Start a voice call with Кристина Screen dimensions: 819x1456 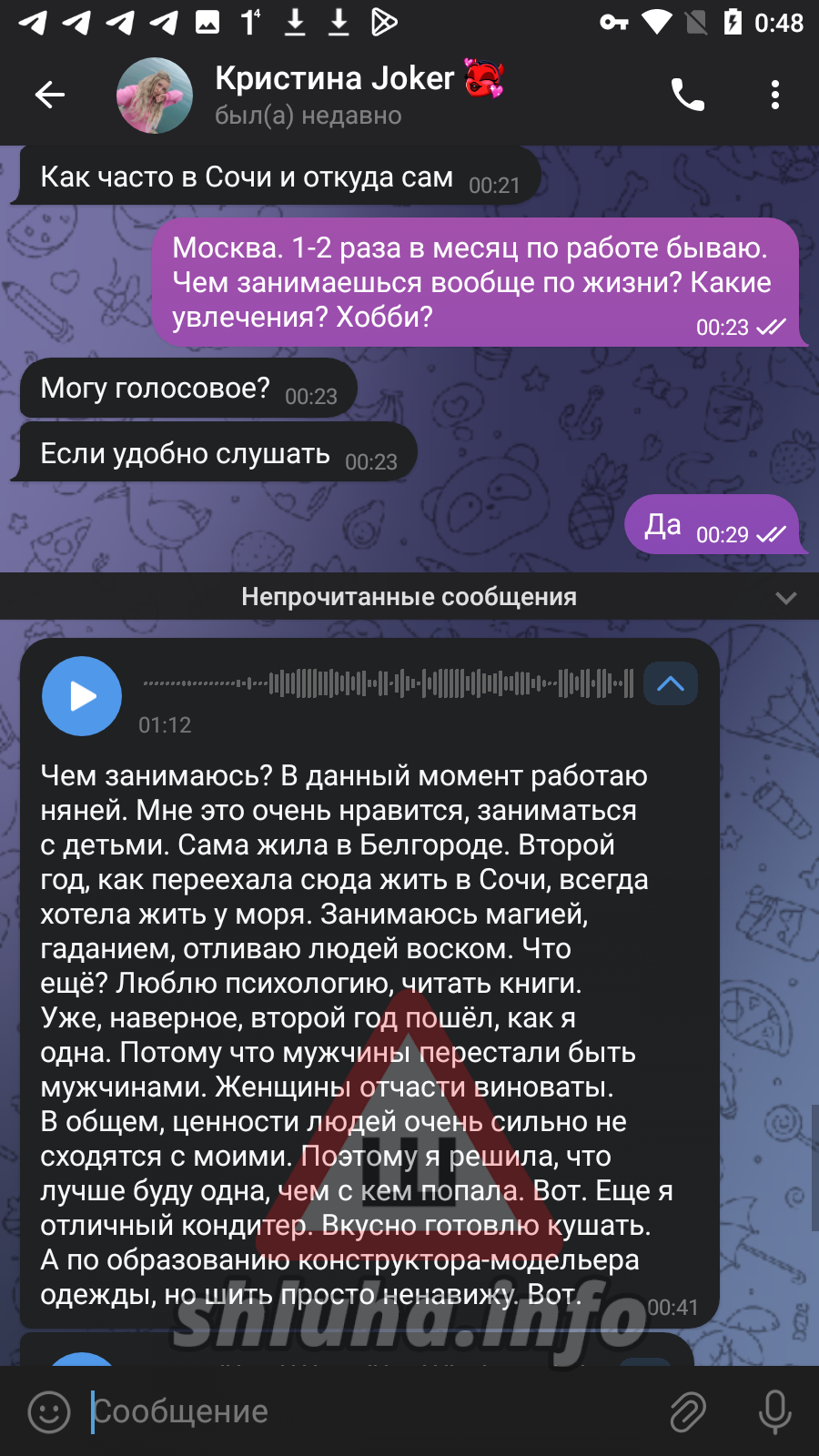click(x=687, y=95)
